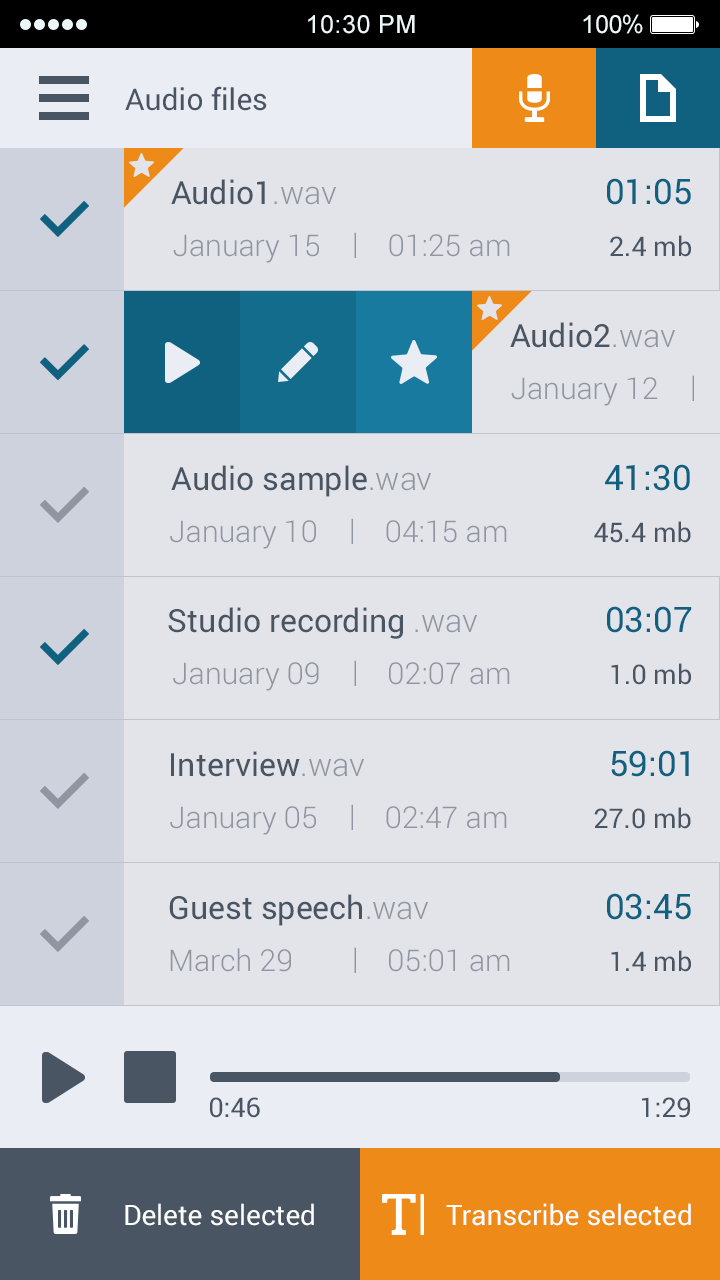Tap play in the bottom player

pos(63,1077)
